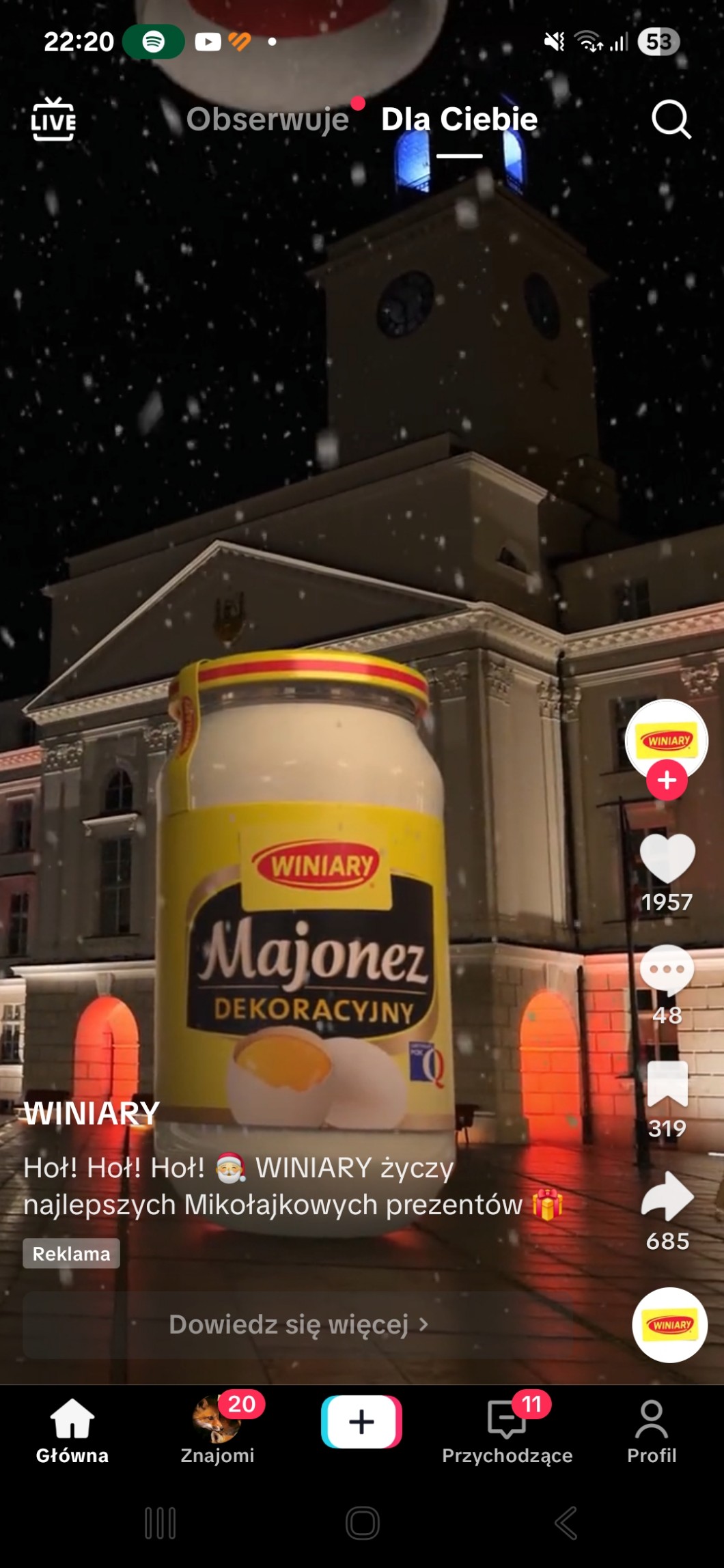Tap the system back button

tap(566, 1523)
